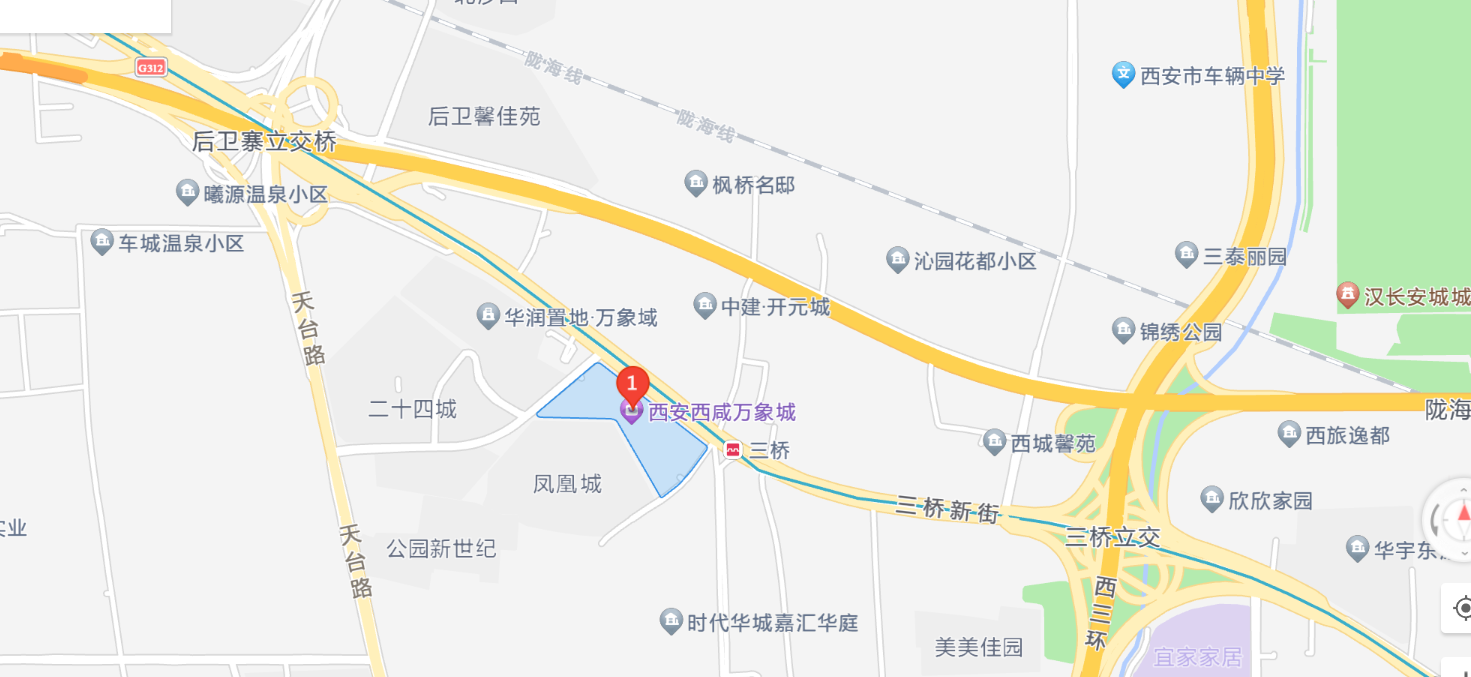Open the 西城馨苑 residence marker
This screenshot has width=1471, height=677.
[x=994, y=442]
